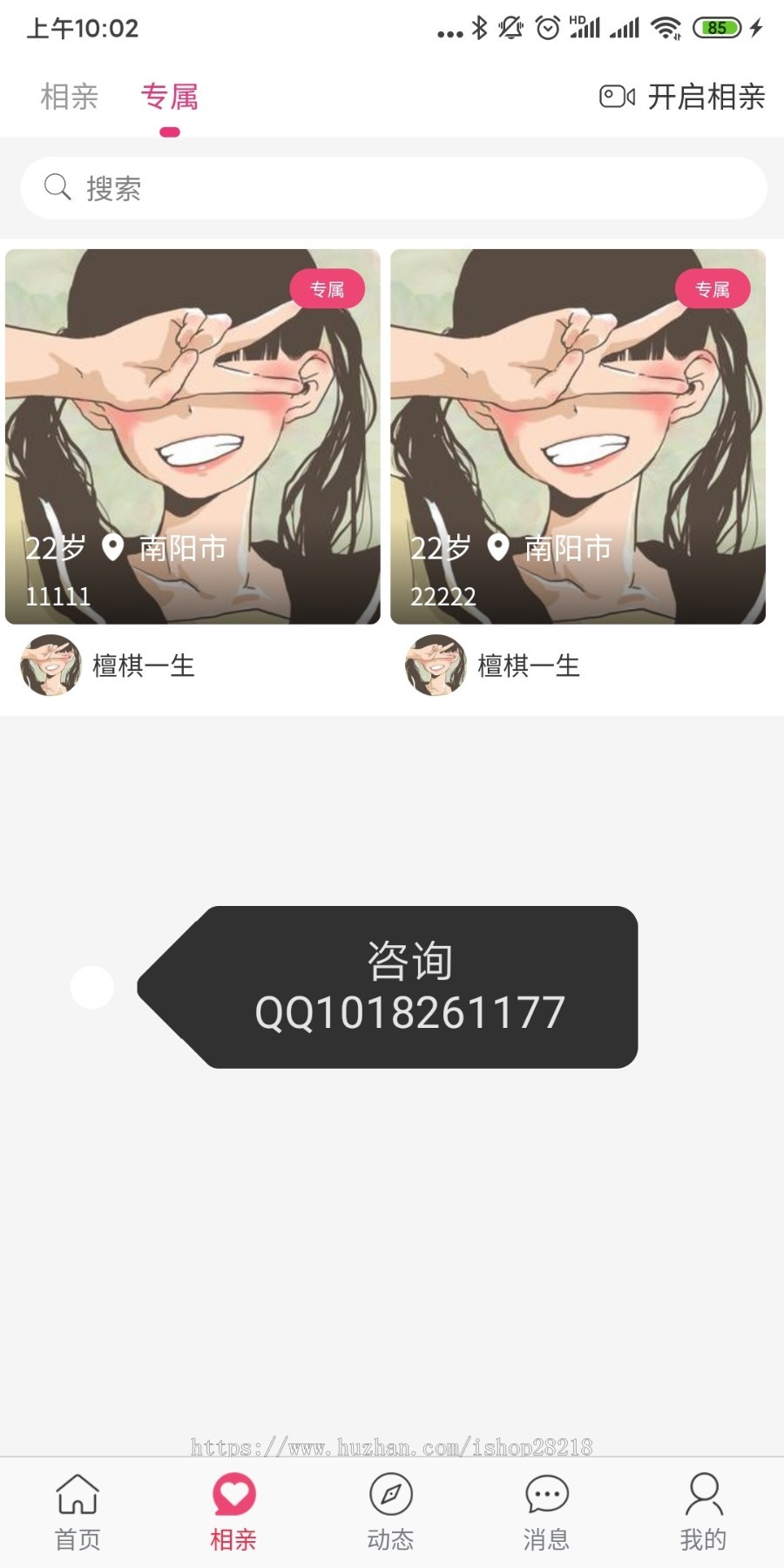Open the 11111 profile card
Viewport: 784px width, 1568px height.
pos(193,436)
